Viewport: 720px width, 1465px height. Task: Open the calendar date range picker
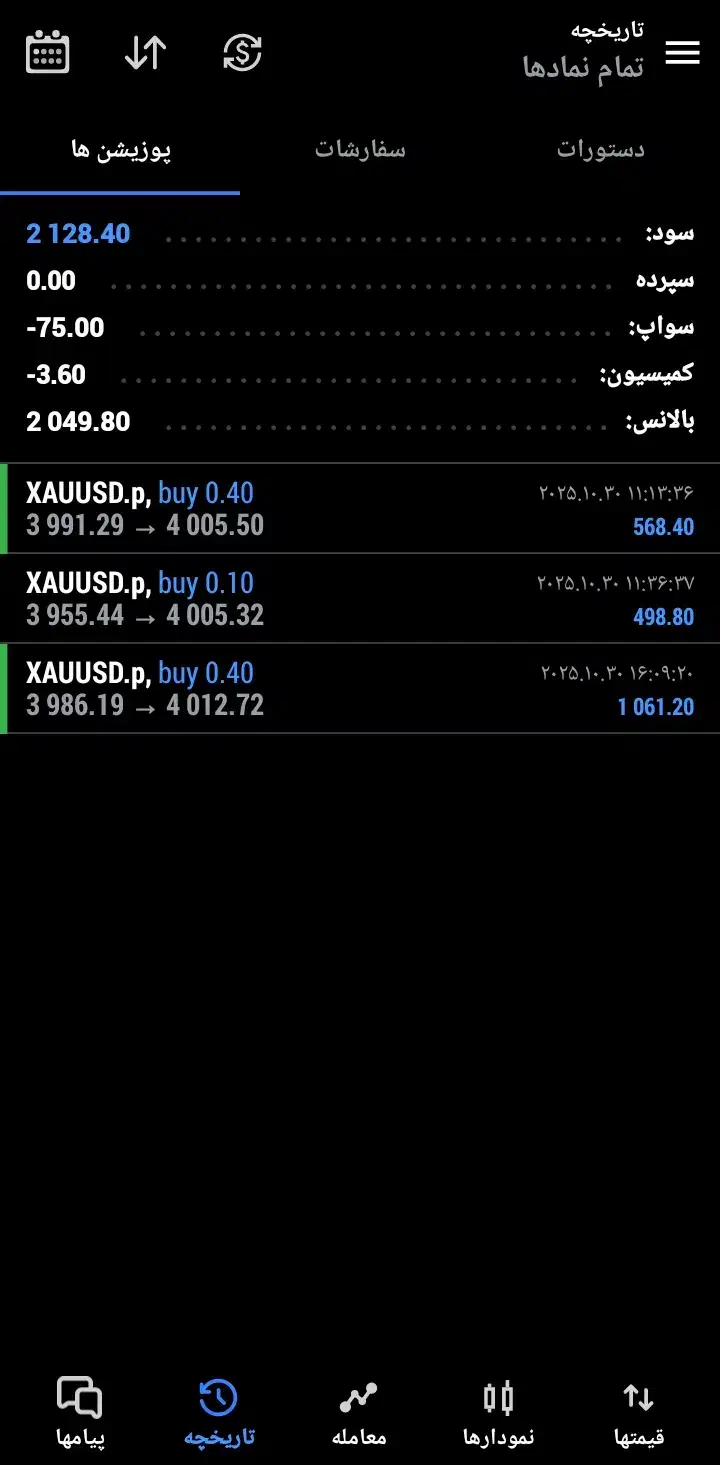(x=47, y=52)
